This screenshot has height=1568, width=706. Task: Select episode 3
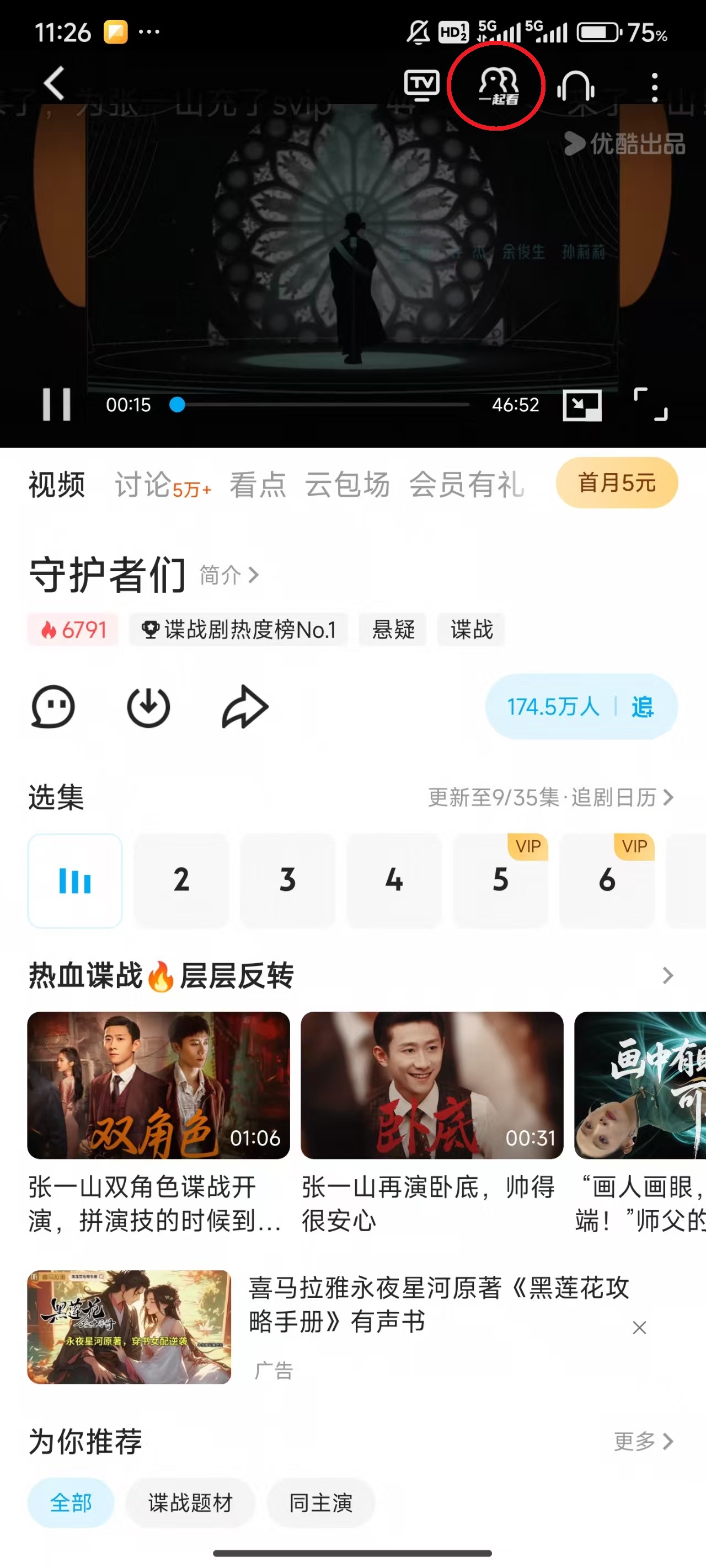pyautogui.click(x=287, y=880)
